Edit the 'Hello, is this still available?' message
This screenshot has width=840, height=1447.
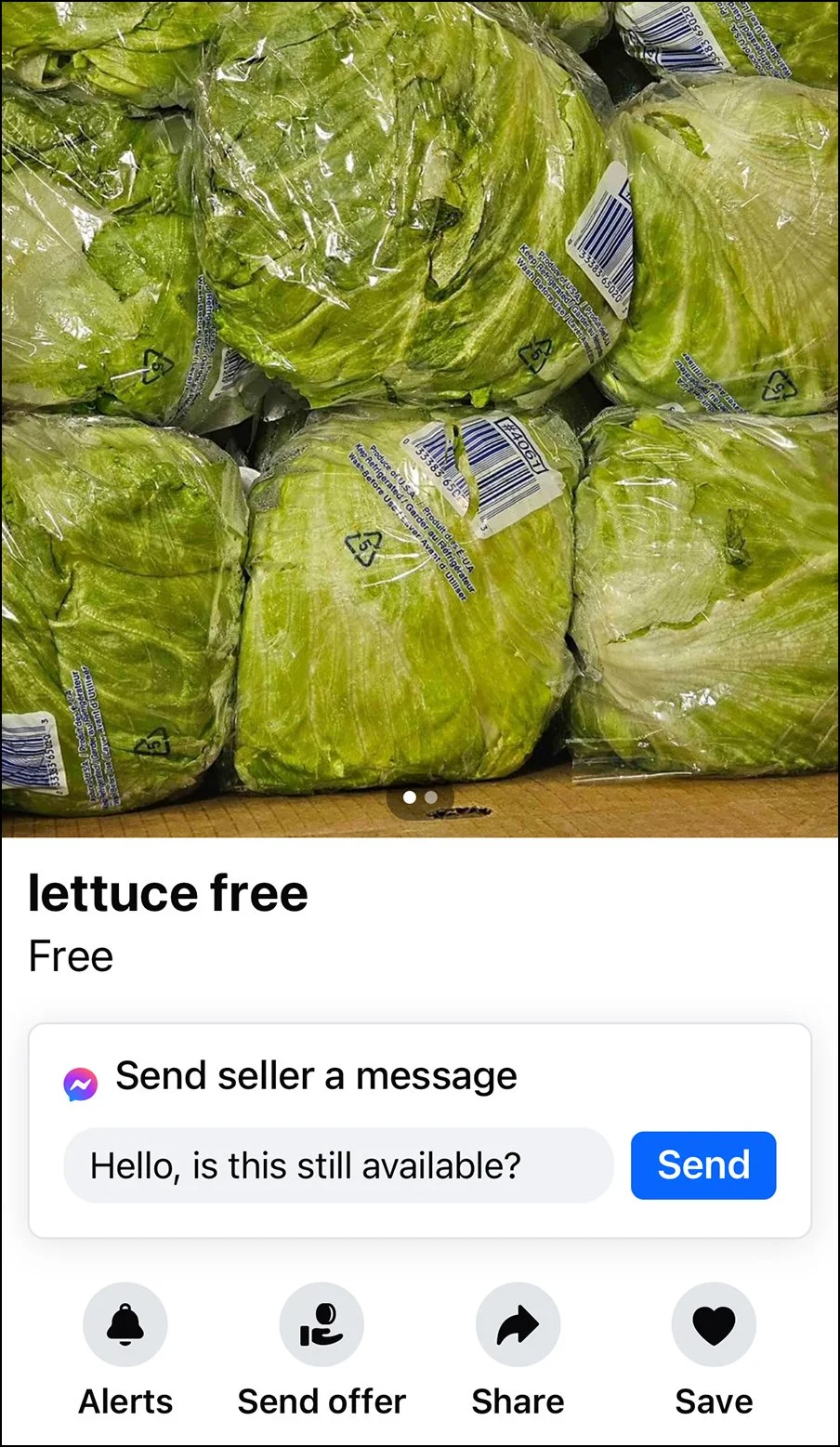coord(338,1165)
